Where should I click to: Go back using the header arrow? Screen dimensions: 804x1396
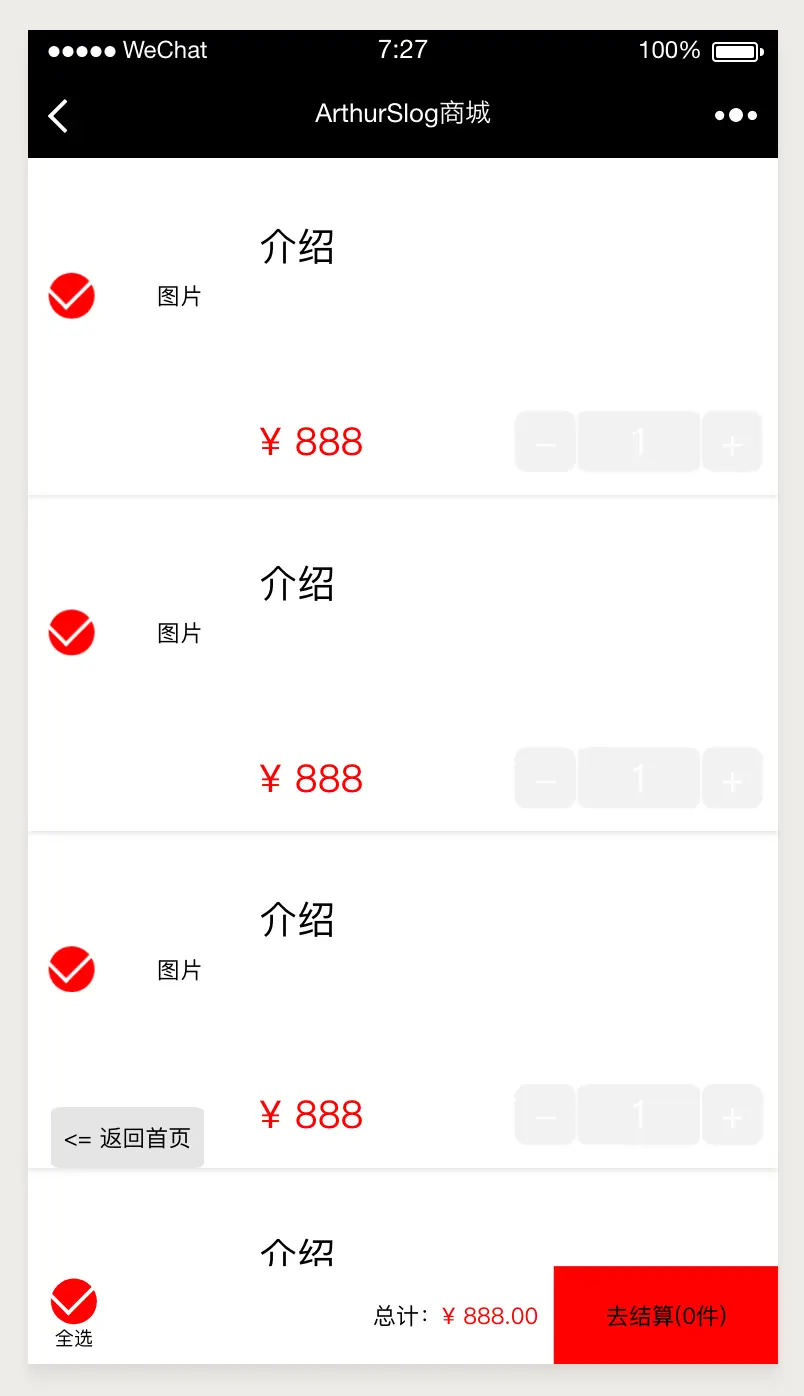point(58,116)
